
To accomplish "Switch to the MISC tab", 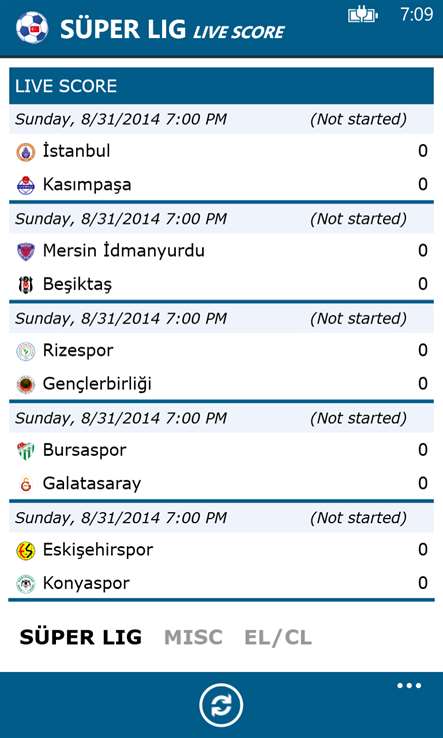I will point(193,637).
